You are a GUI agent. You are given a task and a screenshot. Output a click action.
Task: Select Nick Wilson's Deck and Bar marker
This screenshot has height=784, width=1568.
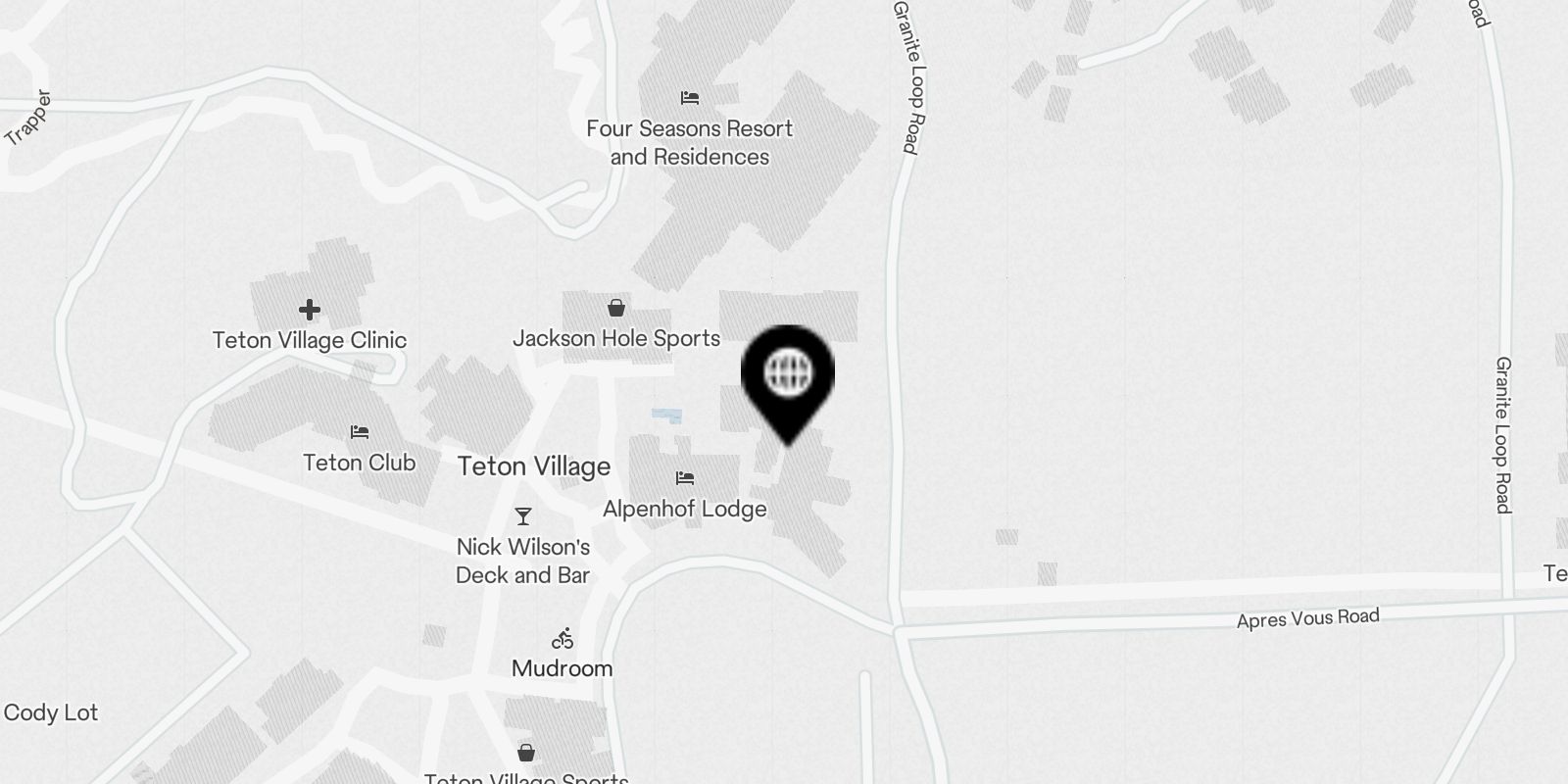click(x=523, y=516)
